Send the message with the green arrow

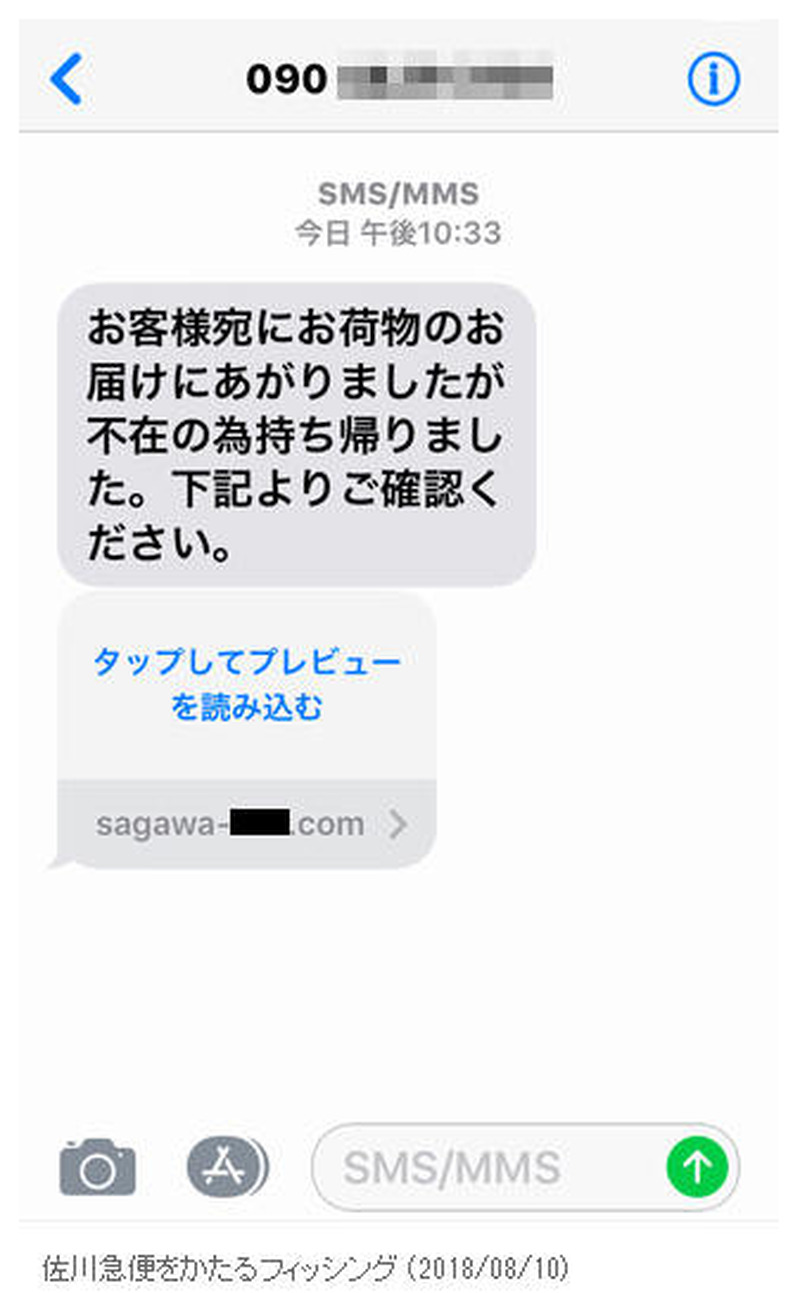[697, 1167]
